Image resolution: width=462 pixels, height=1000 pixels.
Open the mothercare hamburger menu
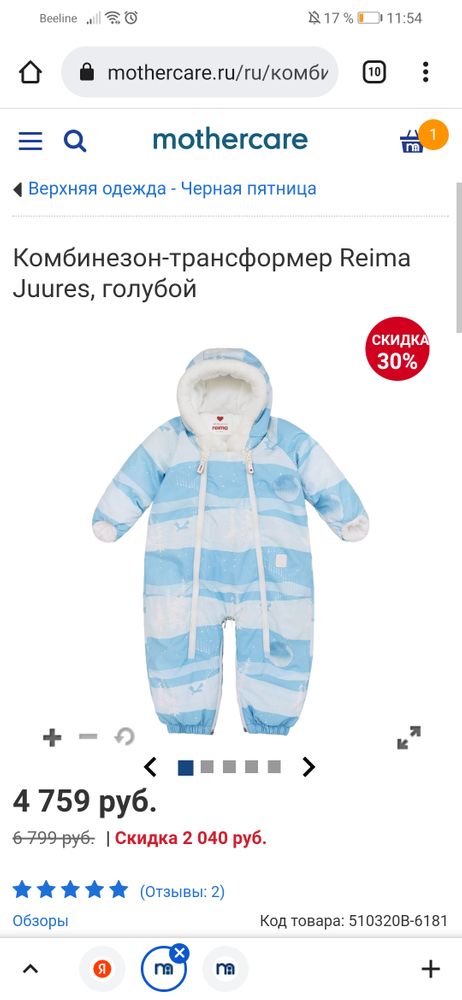click(30, 140)
